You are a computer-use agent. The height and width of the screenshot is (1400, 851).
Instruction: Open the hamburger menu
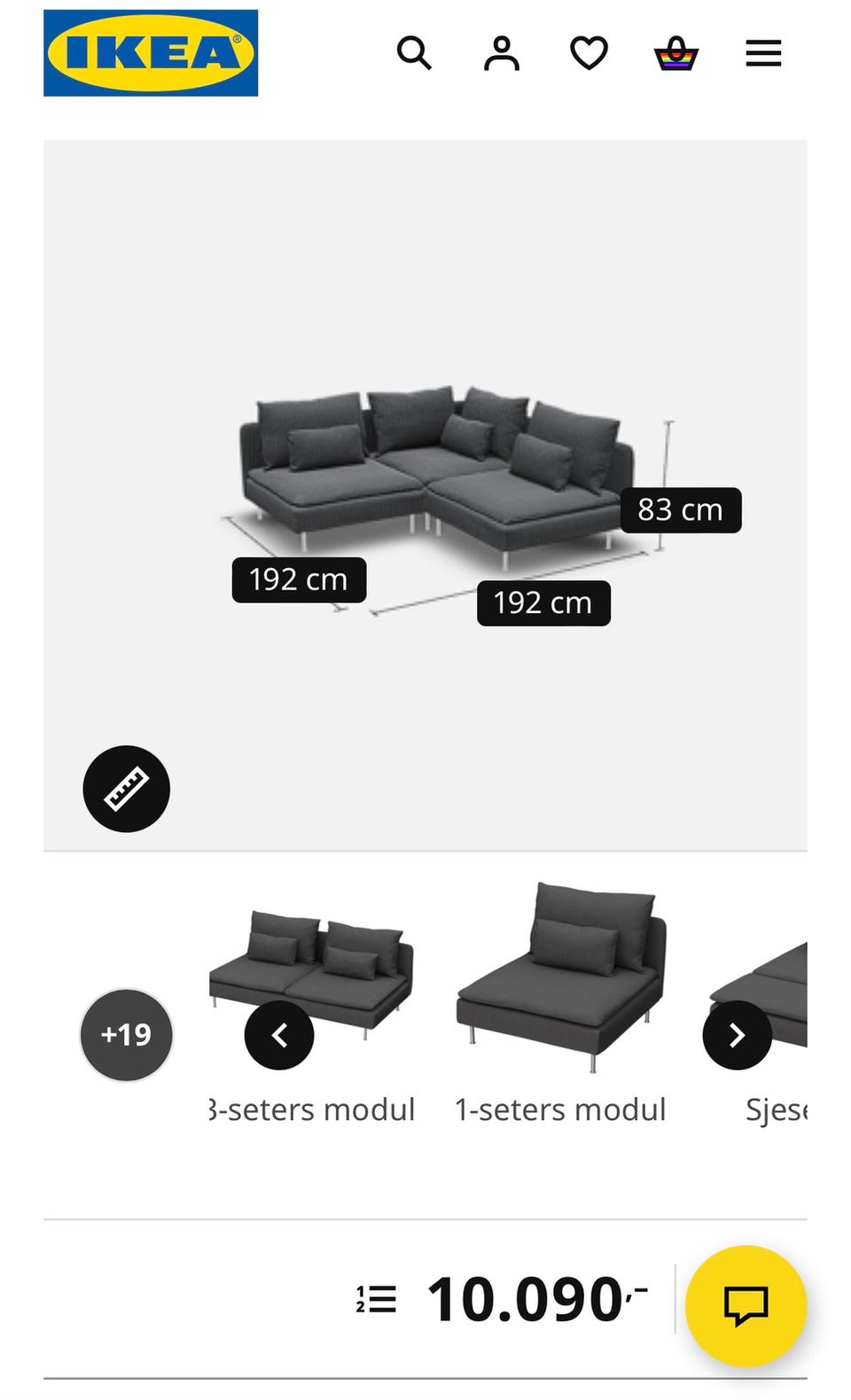763,54
